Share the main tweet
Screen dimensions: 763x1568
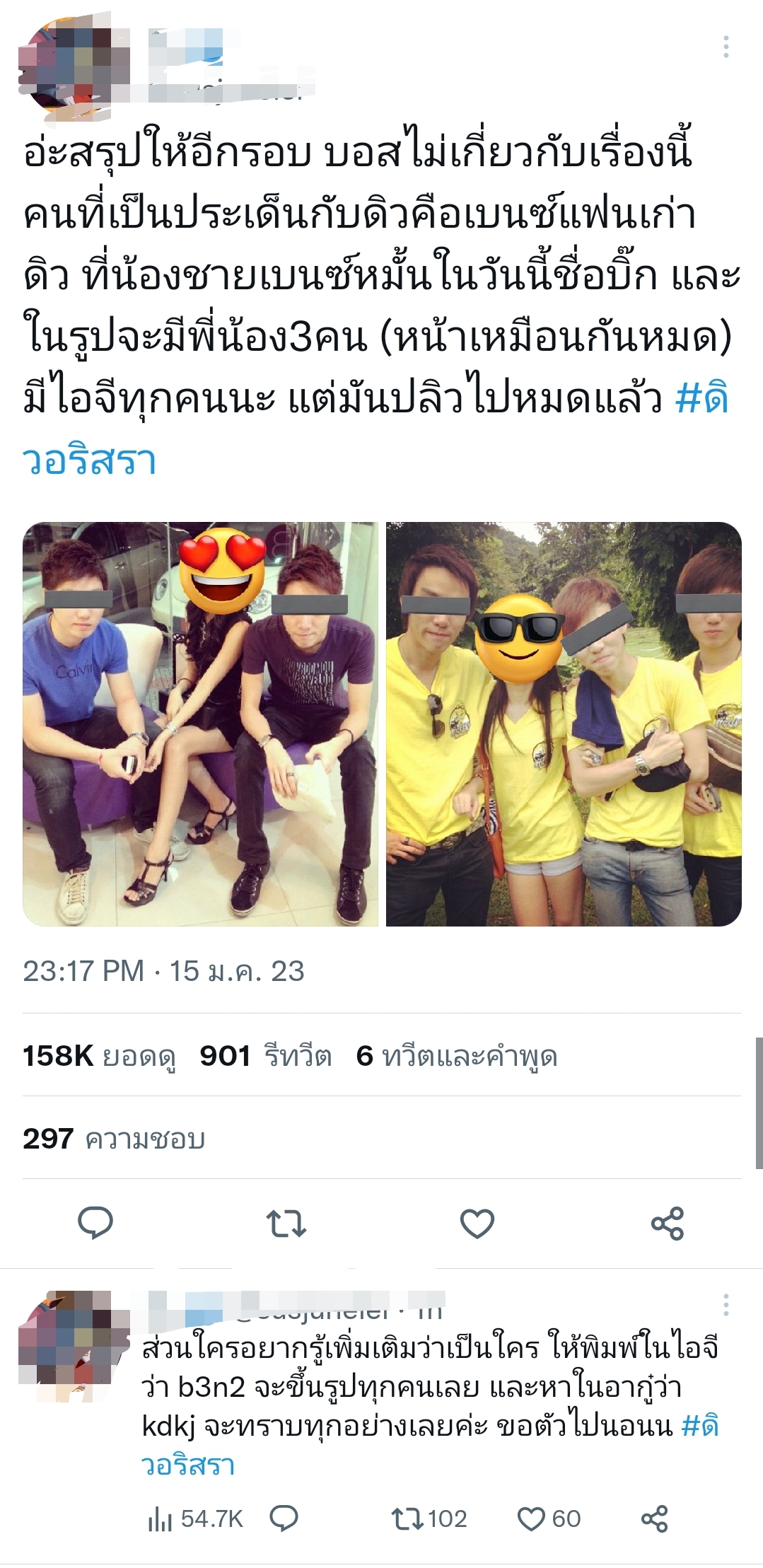pos(667,1223)
